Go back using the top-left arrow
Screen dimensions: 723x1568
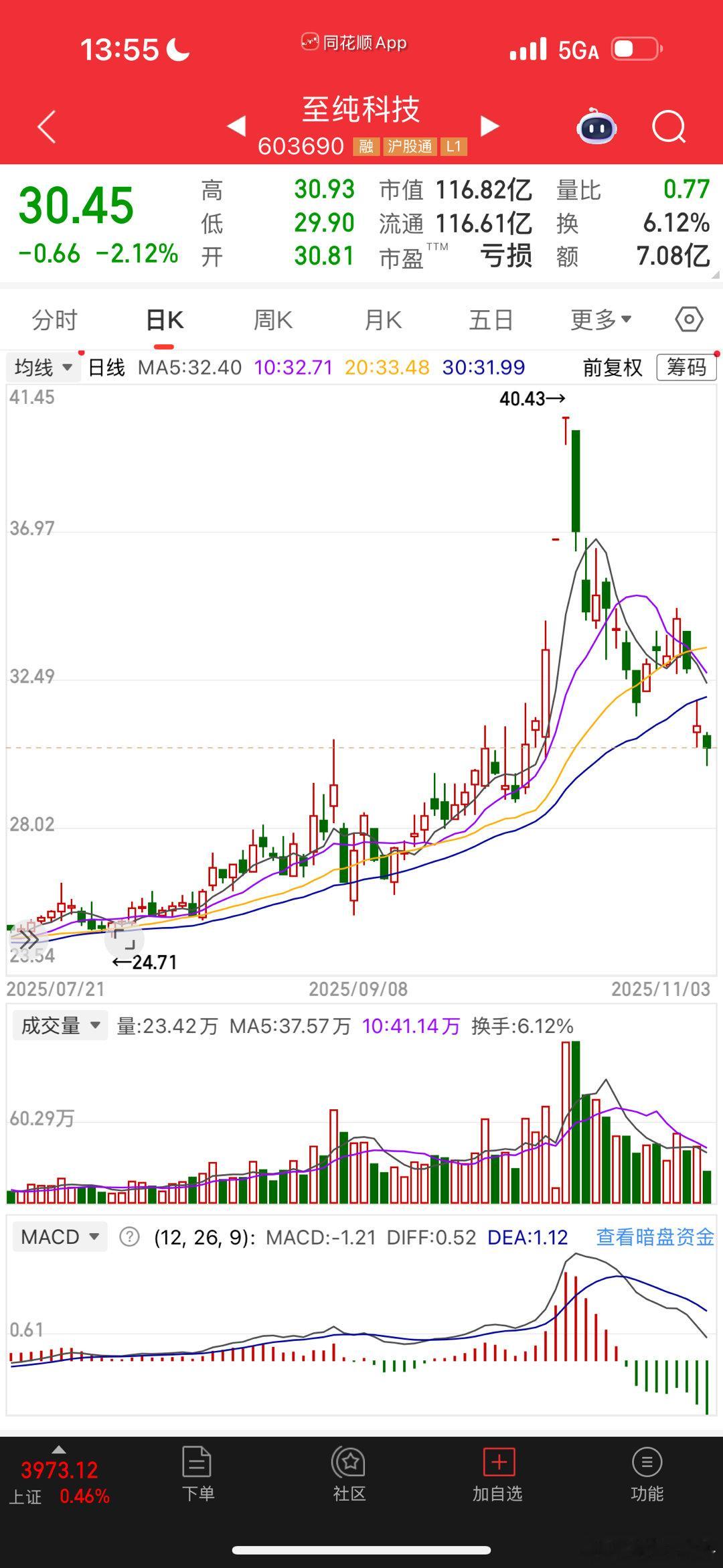[x=47, y=127]
